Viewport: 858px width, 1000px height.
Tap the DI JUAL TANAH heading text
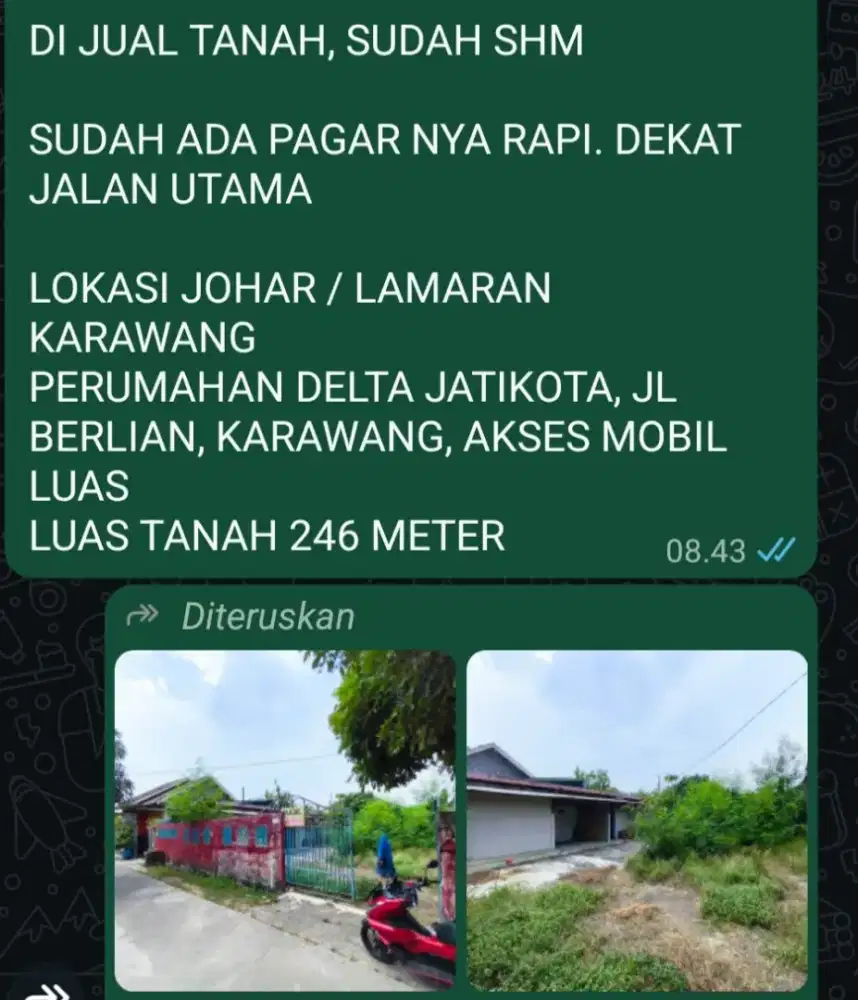coord(304,41)
